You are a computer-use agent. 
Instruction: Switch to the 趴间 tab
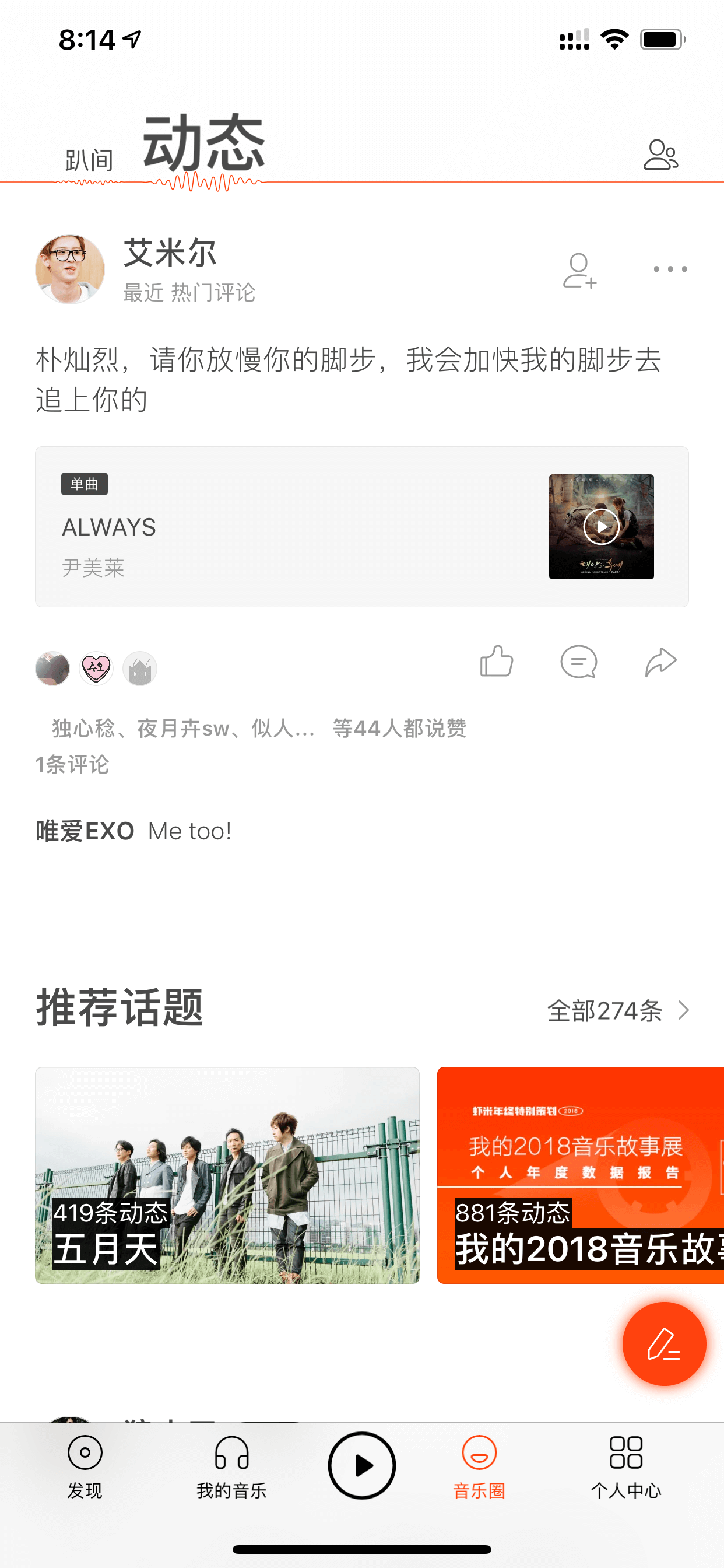tap(89, 160)
